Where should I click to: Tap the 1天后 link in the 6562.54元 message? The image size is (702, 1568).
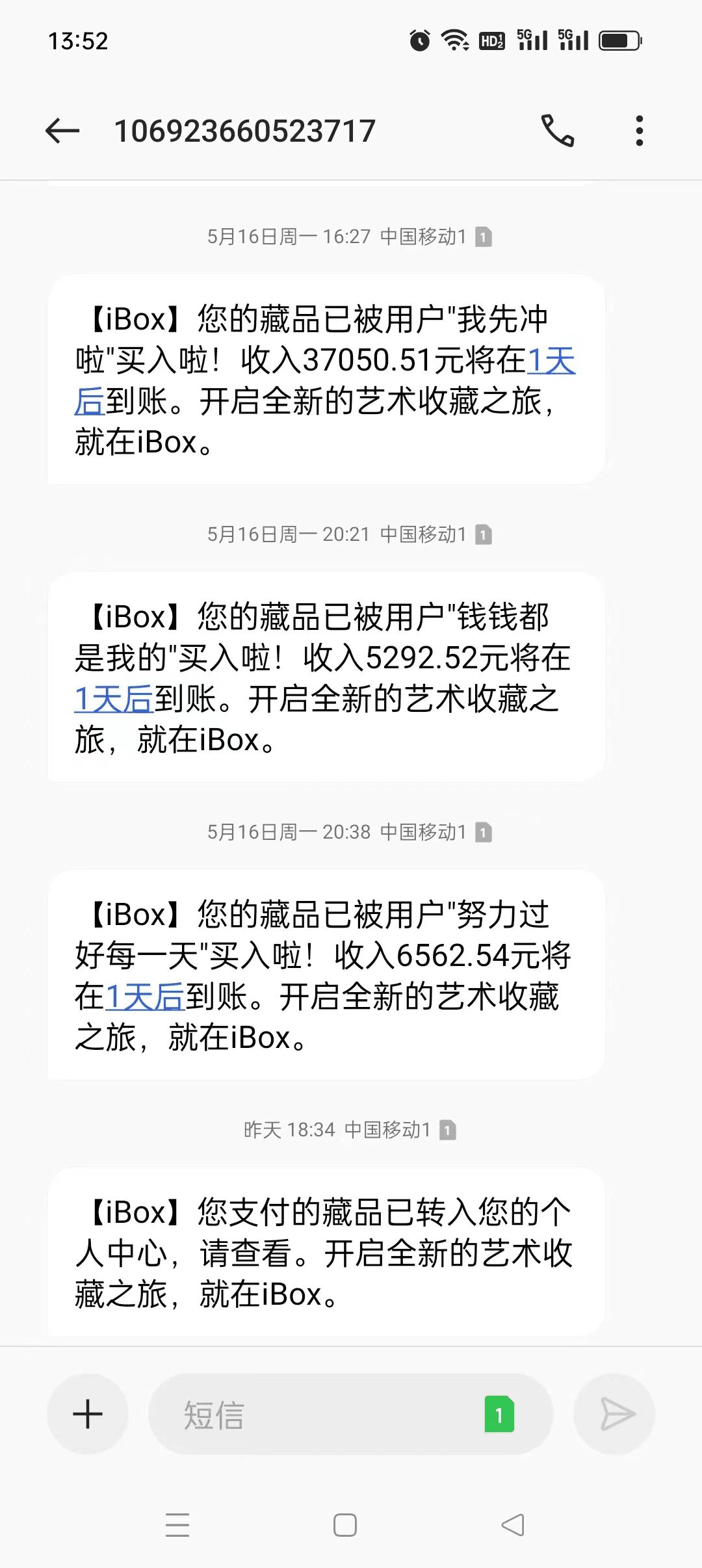tap(145, 997)
